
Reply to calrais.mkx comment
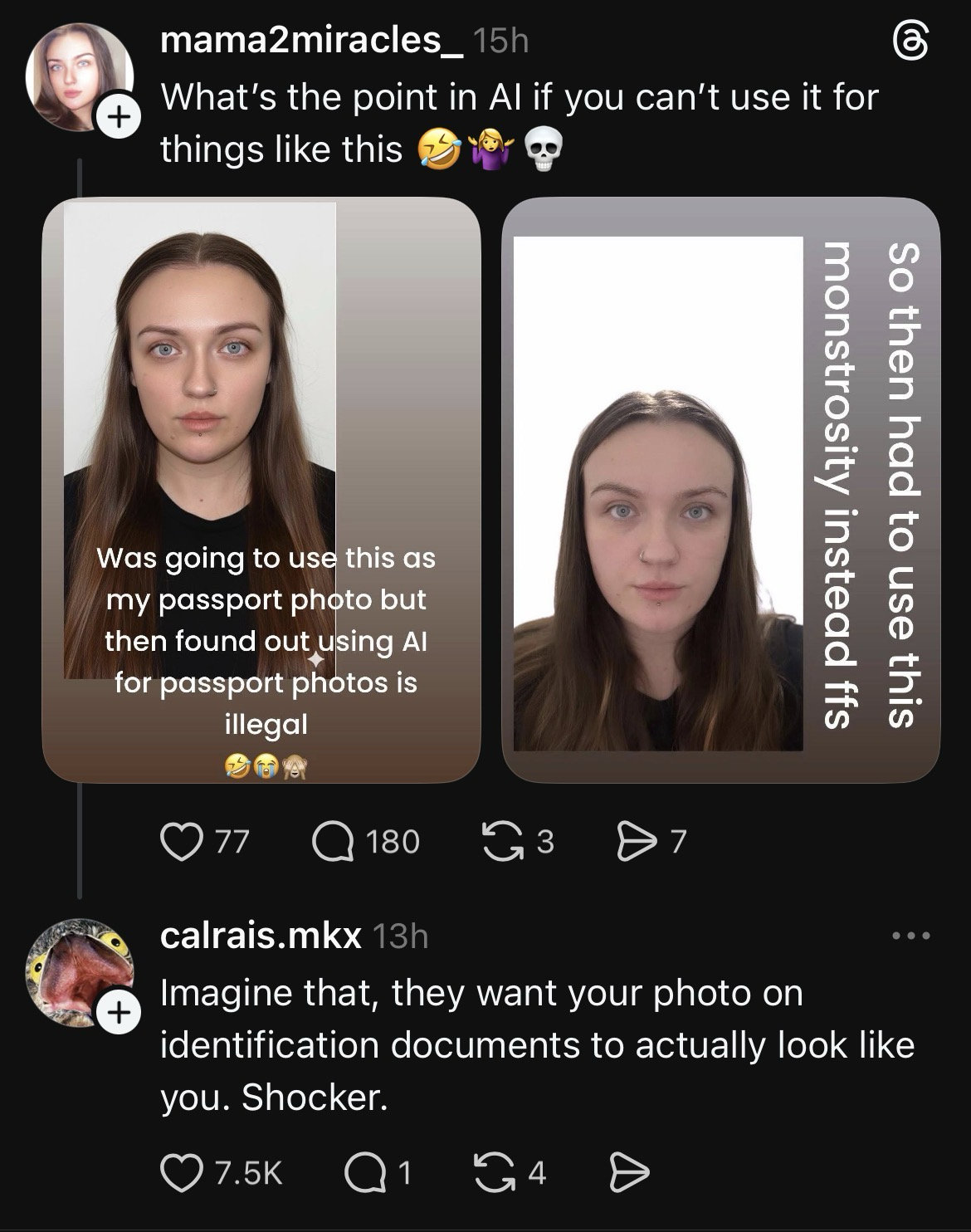point(363,1172)
